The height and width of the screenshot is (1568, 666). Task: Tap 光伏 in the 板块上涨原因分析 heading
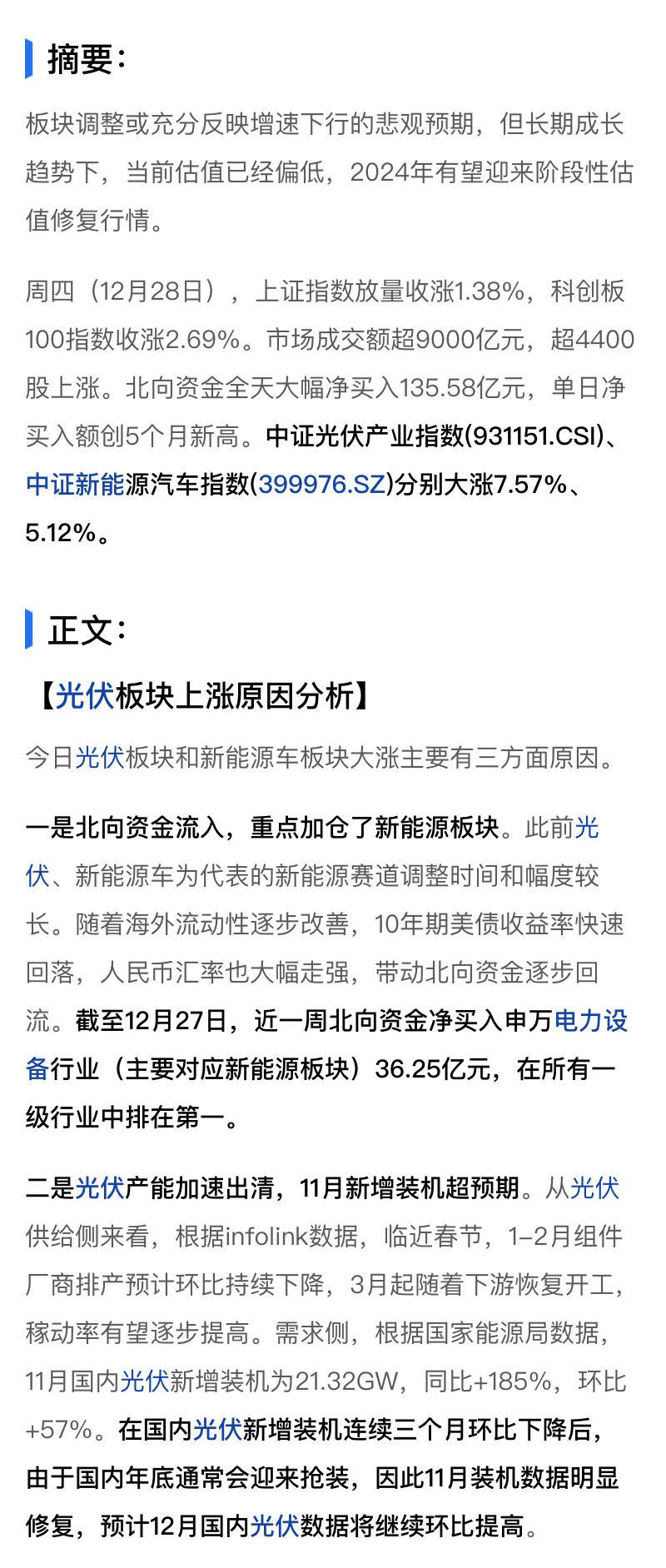[85, 695]
